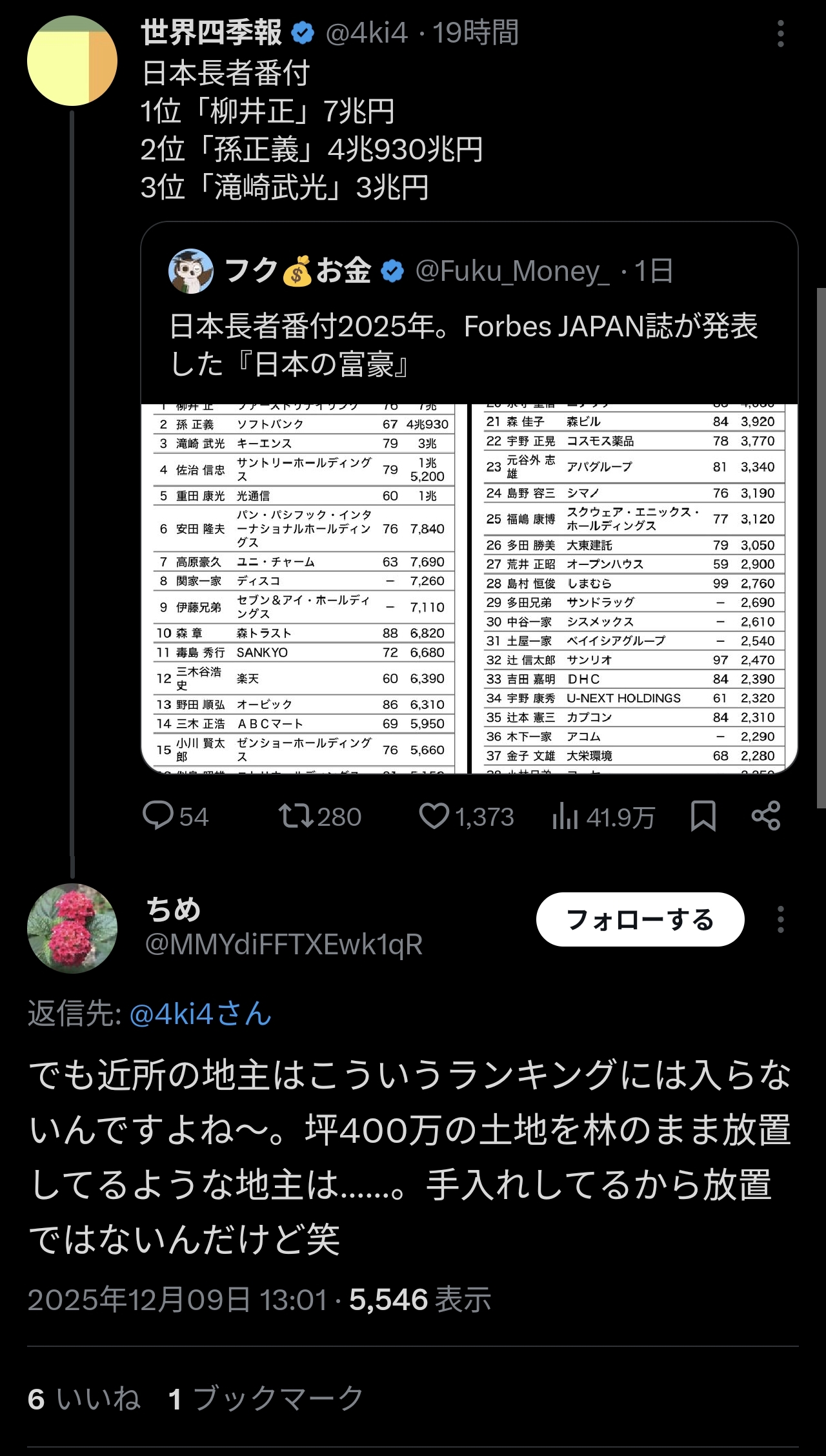View the Forbes ranking table image

[469, 588]
